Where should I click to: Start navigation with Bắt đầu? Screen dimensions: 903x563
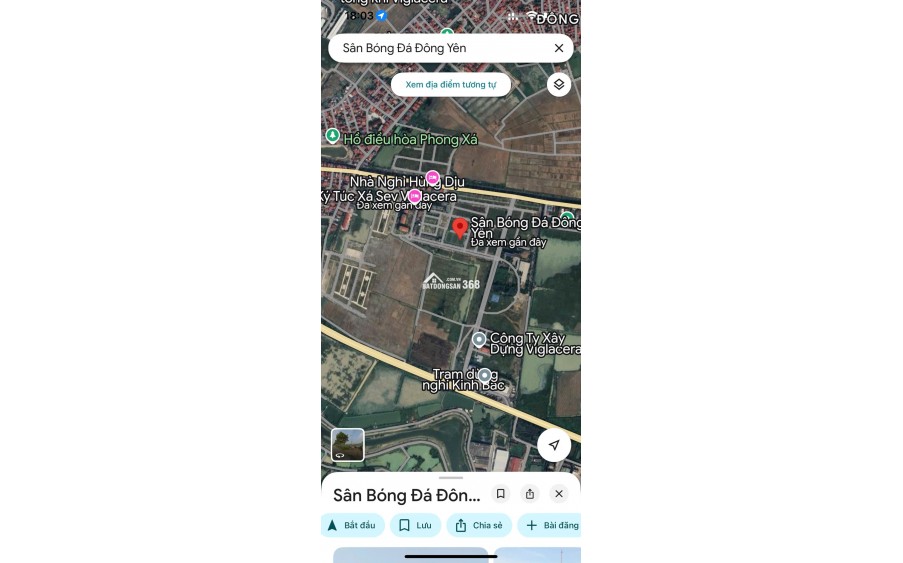pyautogui.click(x=352, y=525)
